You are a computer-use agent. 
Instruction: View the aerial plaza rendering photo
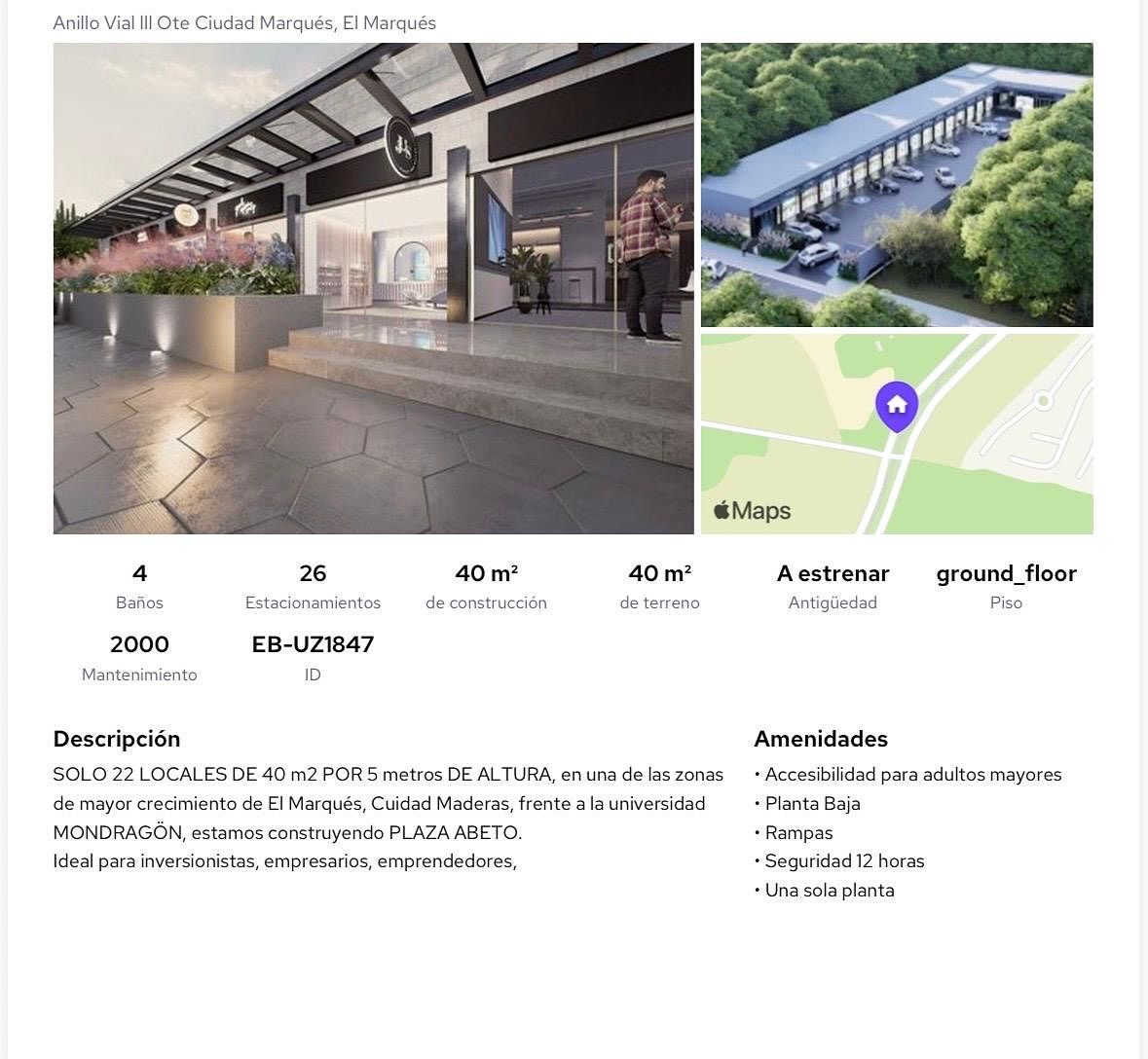(896, 185)
